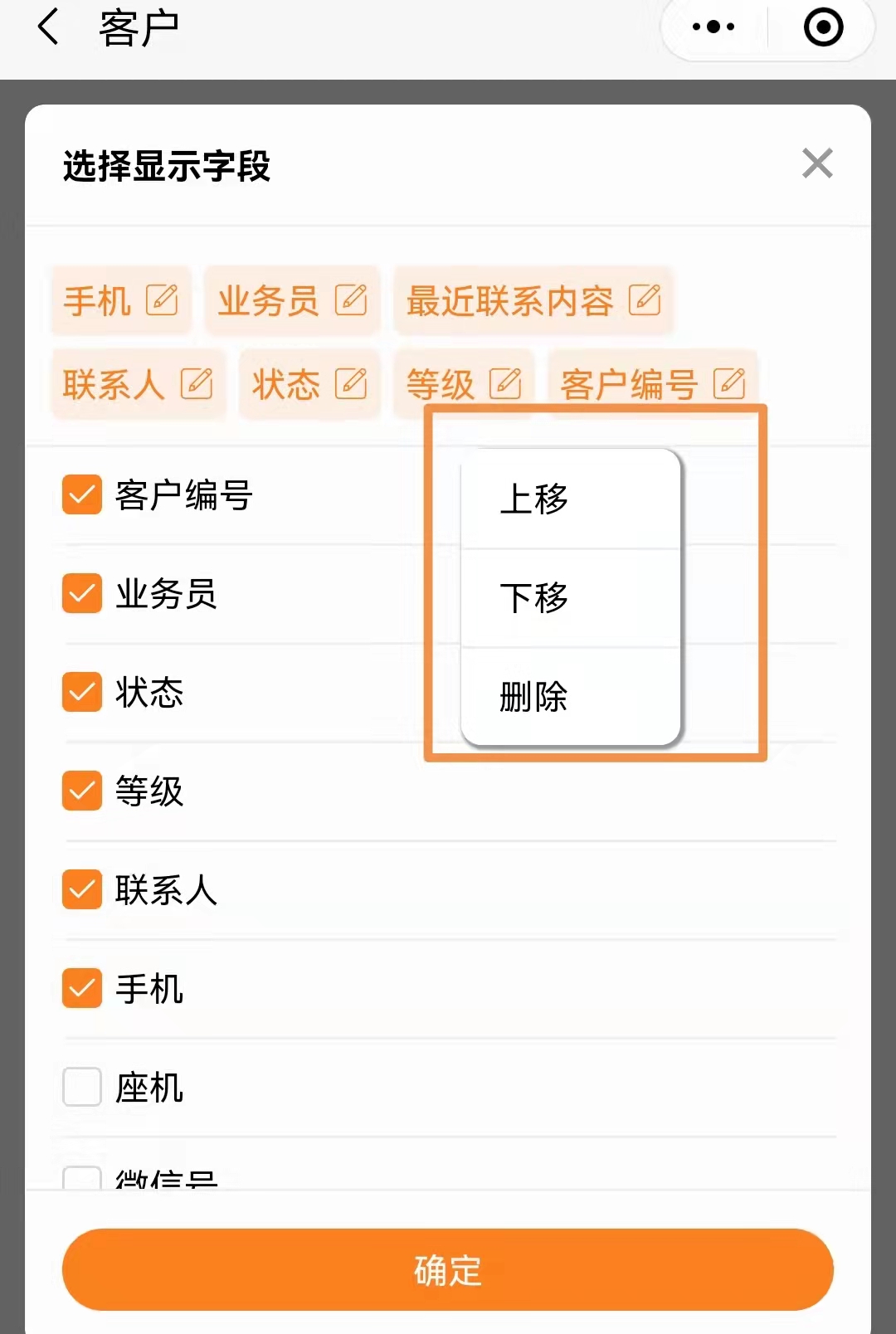Edit the 业务员 field chip

point(351,299)
